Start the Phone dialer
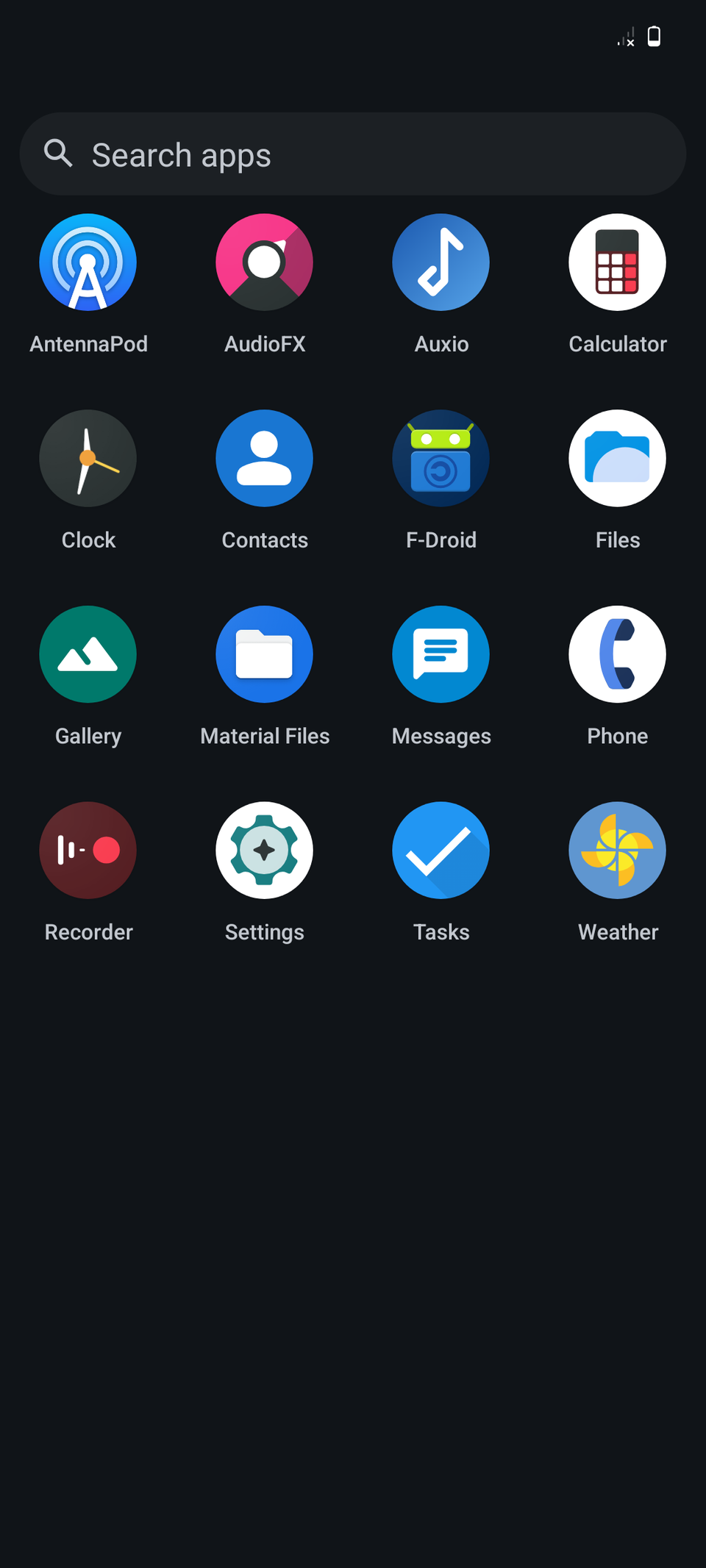 pos(618,654)
